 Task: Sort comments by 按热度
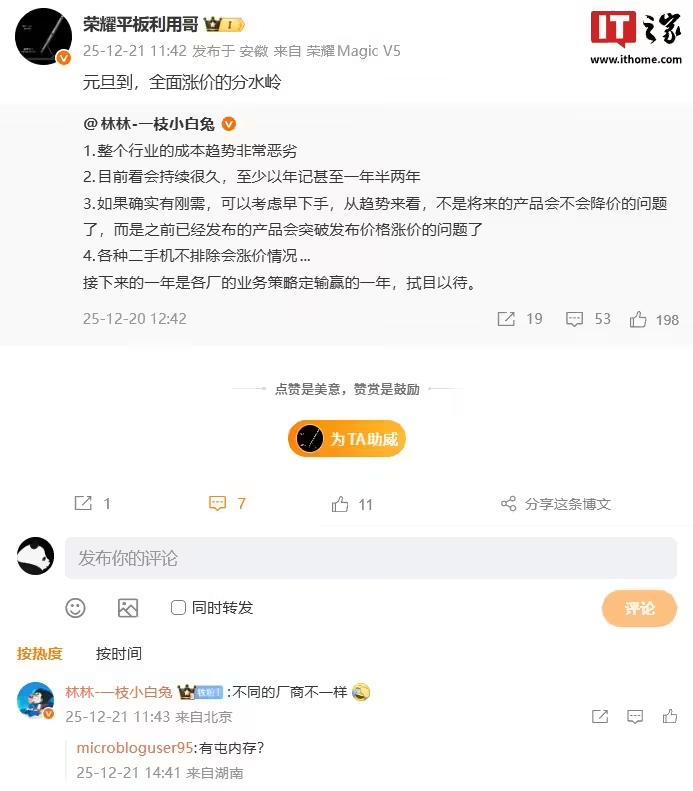(39, 654)
